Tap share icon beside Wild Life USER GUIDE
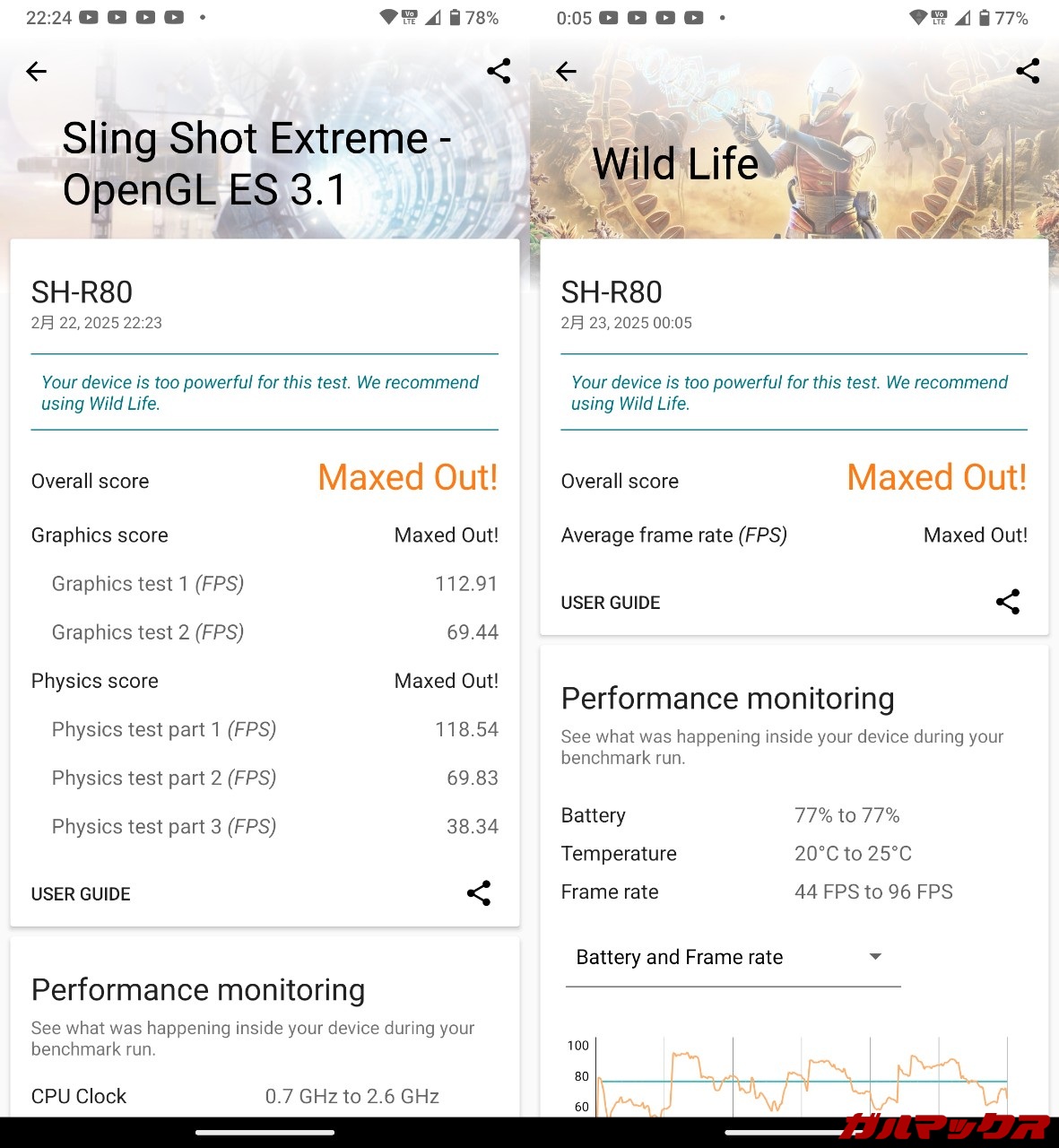 tap(1008, 602)
